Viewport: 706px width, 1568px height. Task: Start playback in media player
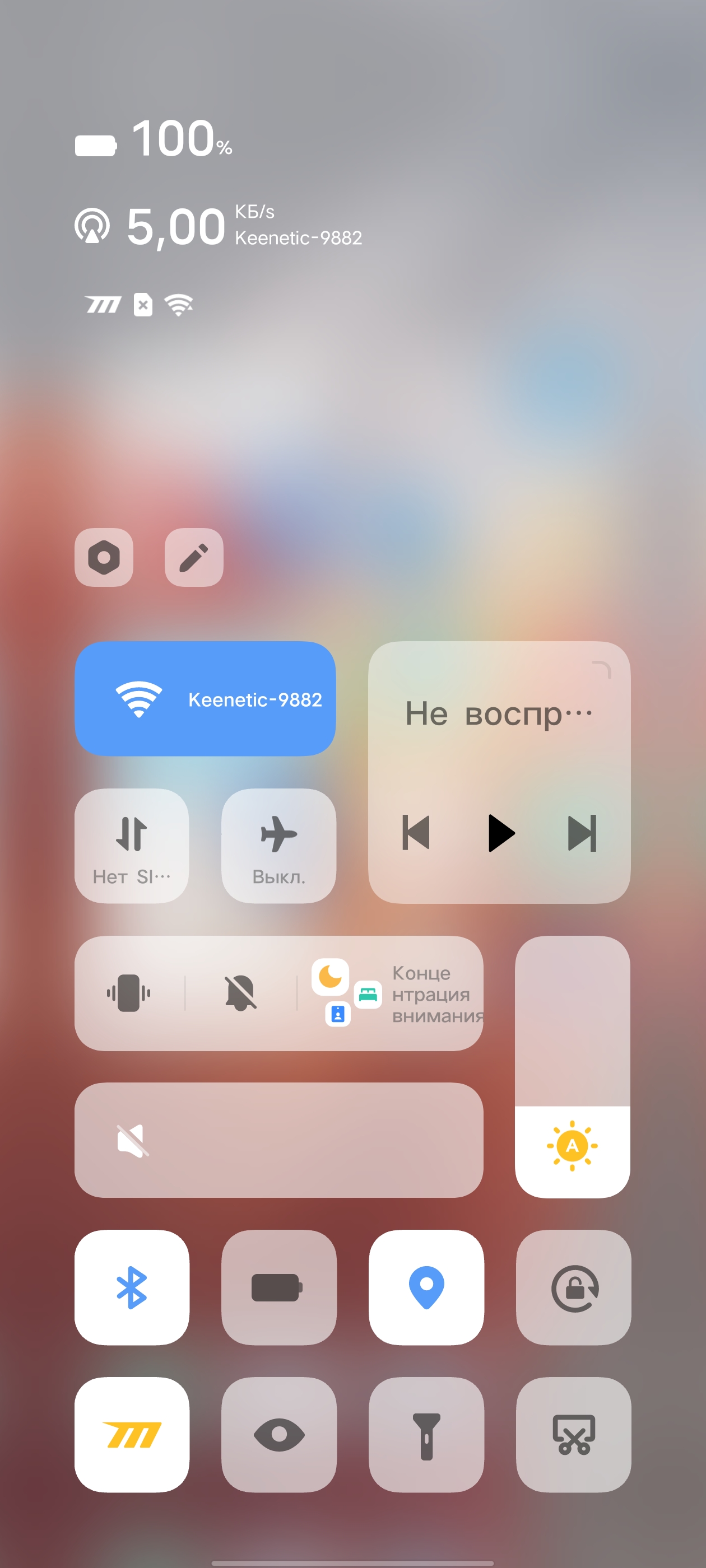[x=501, y=832]
